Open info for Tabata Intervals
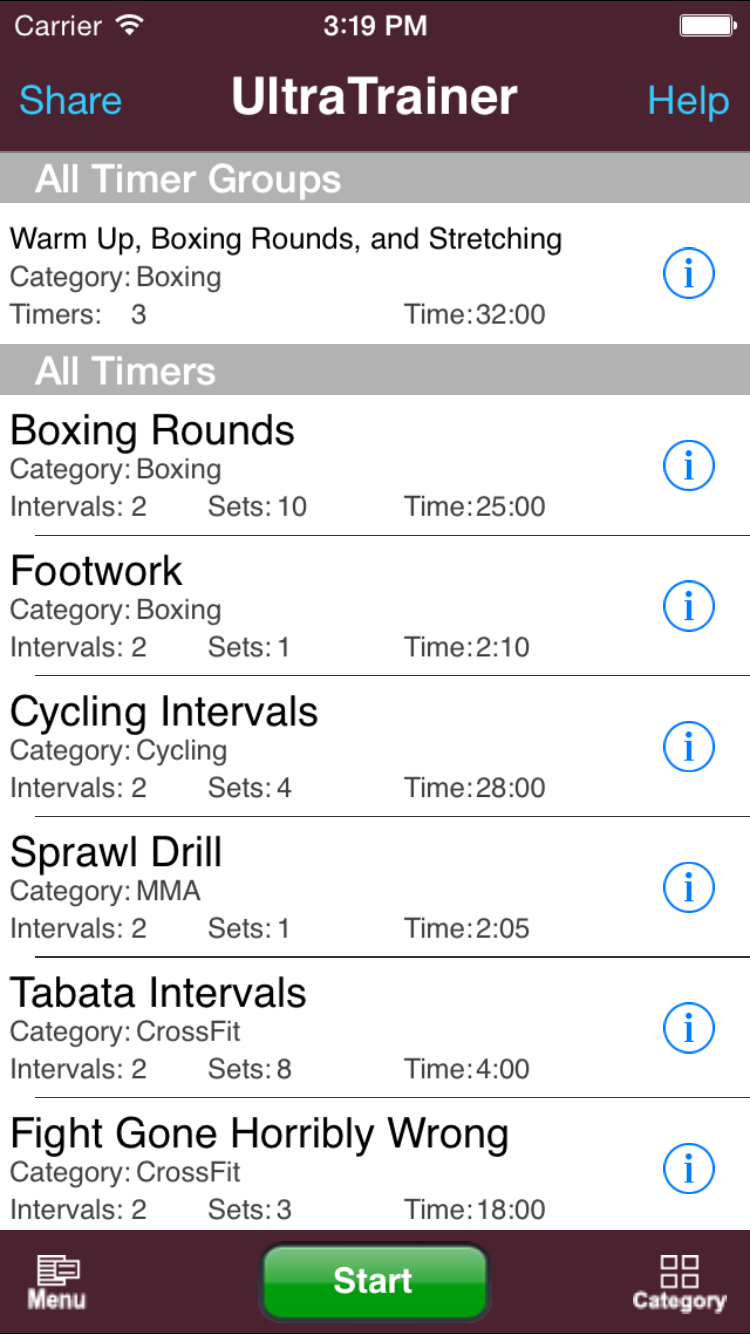 tap(689, 1028)
